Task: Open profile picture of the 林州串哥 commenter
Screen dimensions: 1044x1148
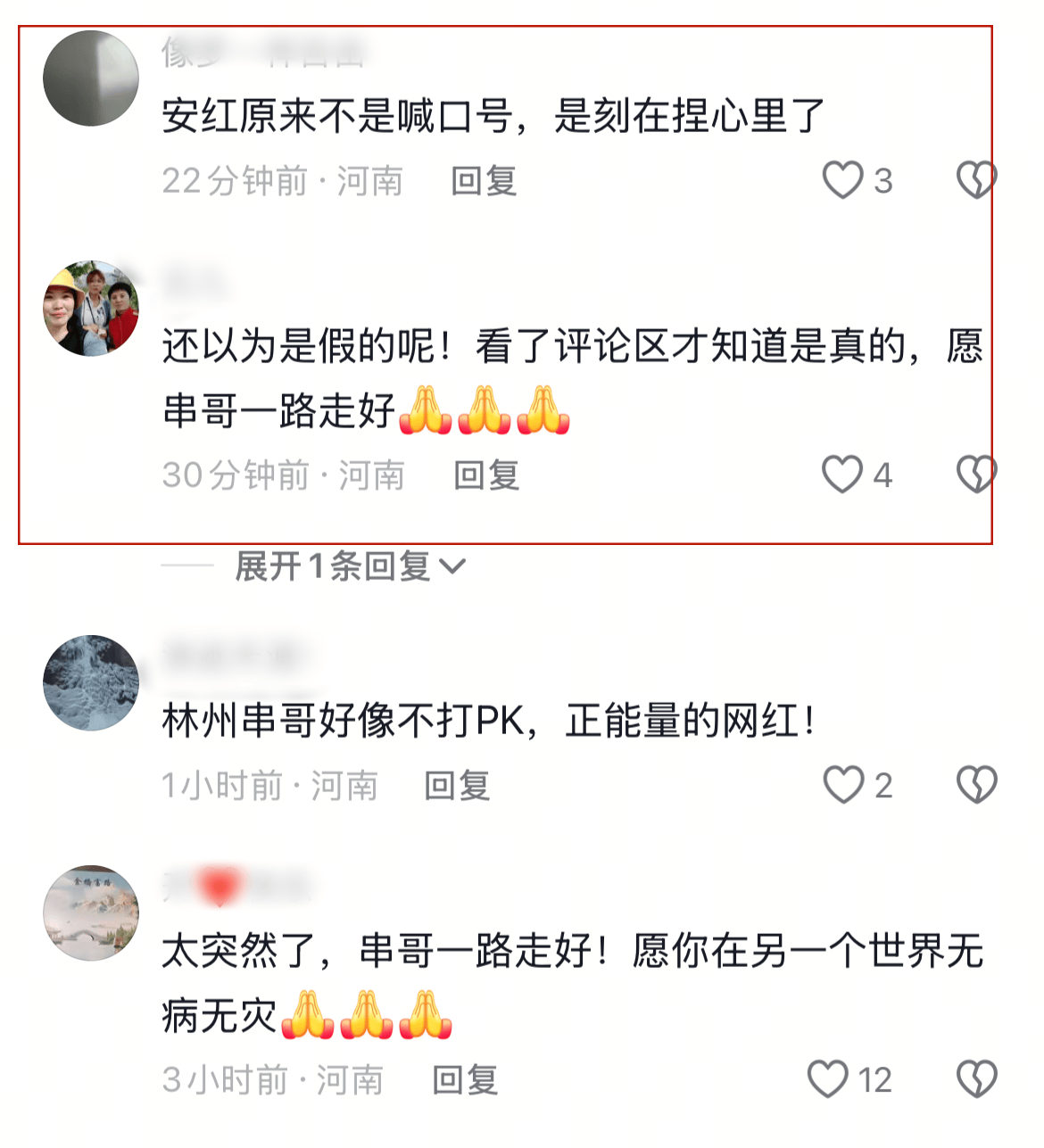Action: coord(91,683)
